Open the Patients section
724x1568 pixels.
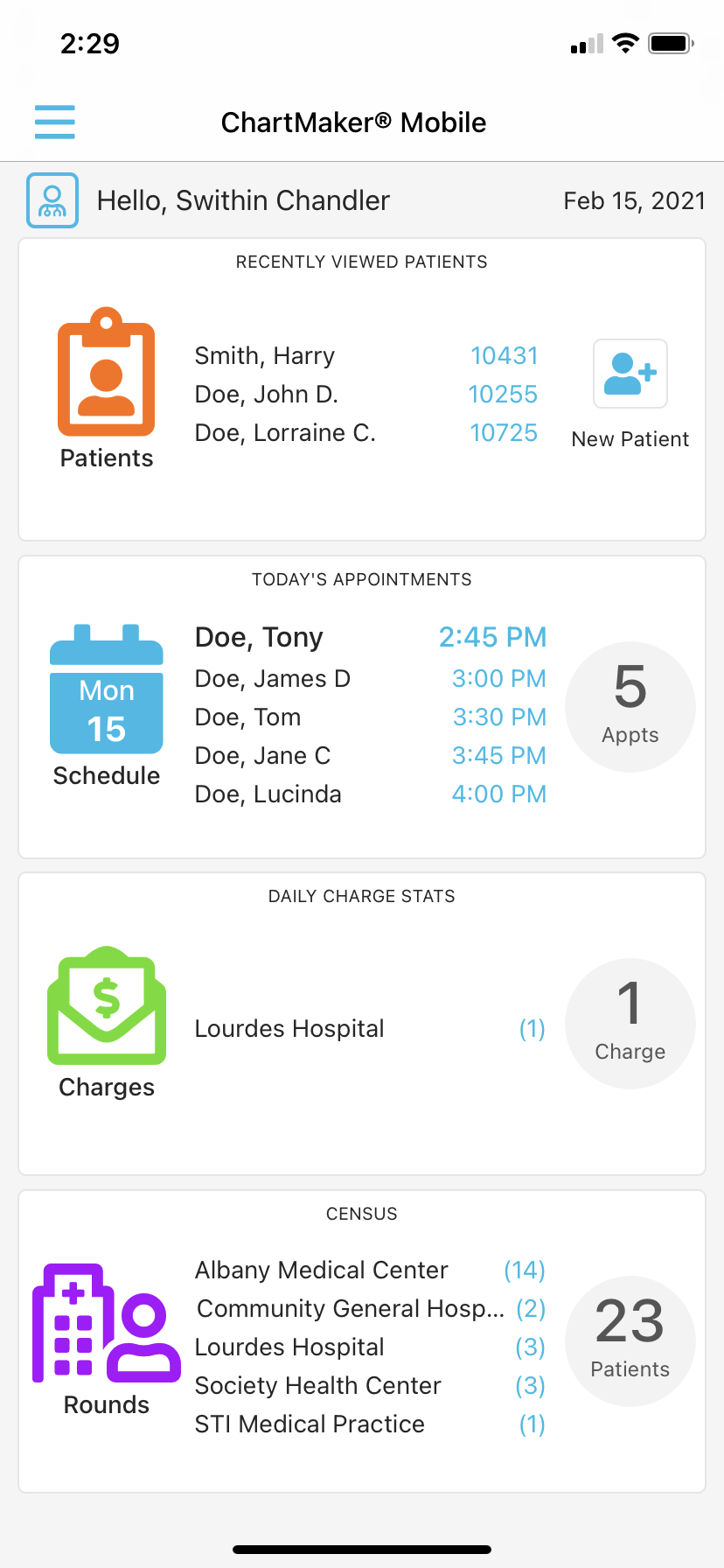[107, 388]
